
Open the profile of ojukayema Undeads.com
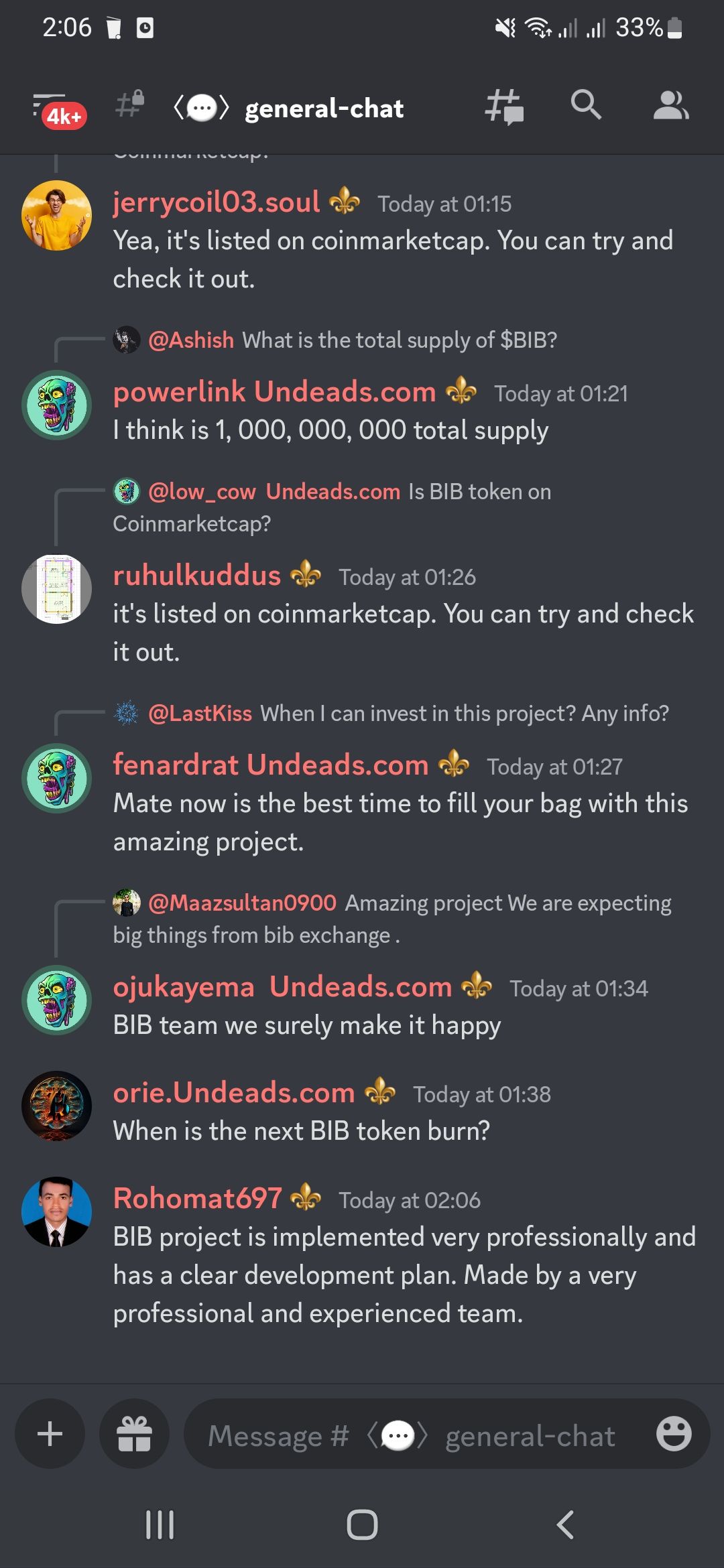tap(57, 1000)
